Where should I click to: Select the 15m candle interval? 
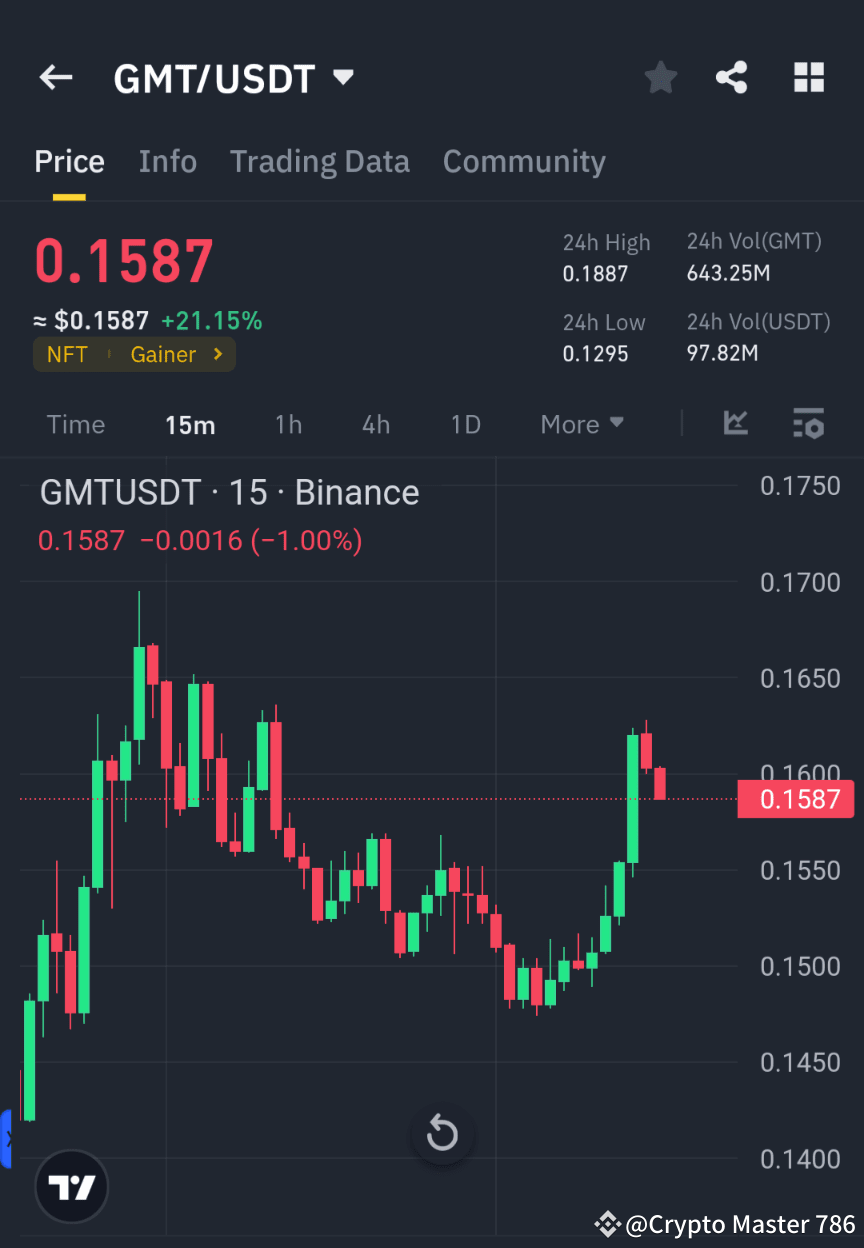(190, 424)
